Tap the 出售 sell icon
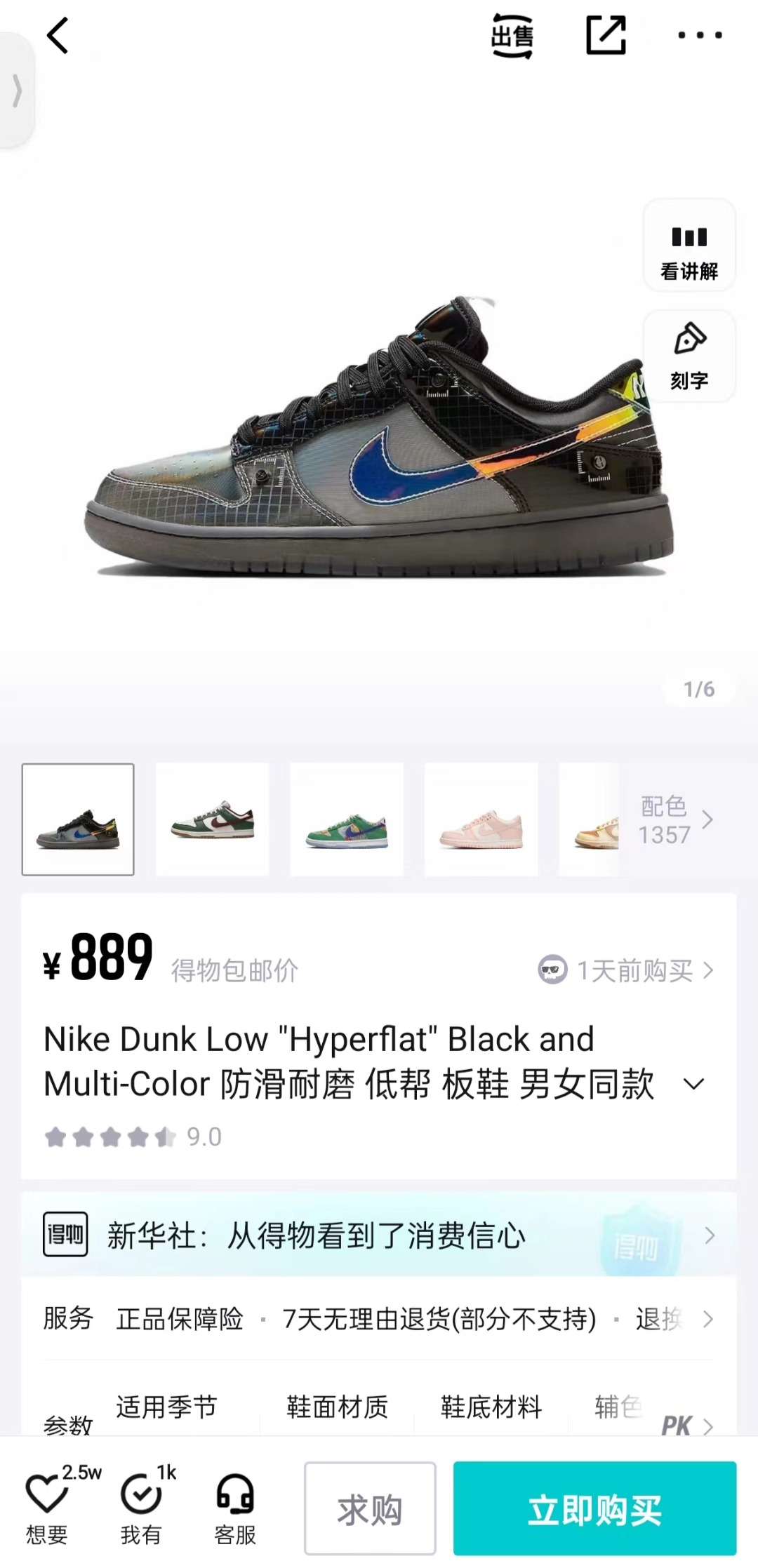The height and width of the screenshot is (1568, 758). (512, 35)
